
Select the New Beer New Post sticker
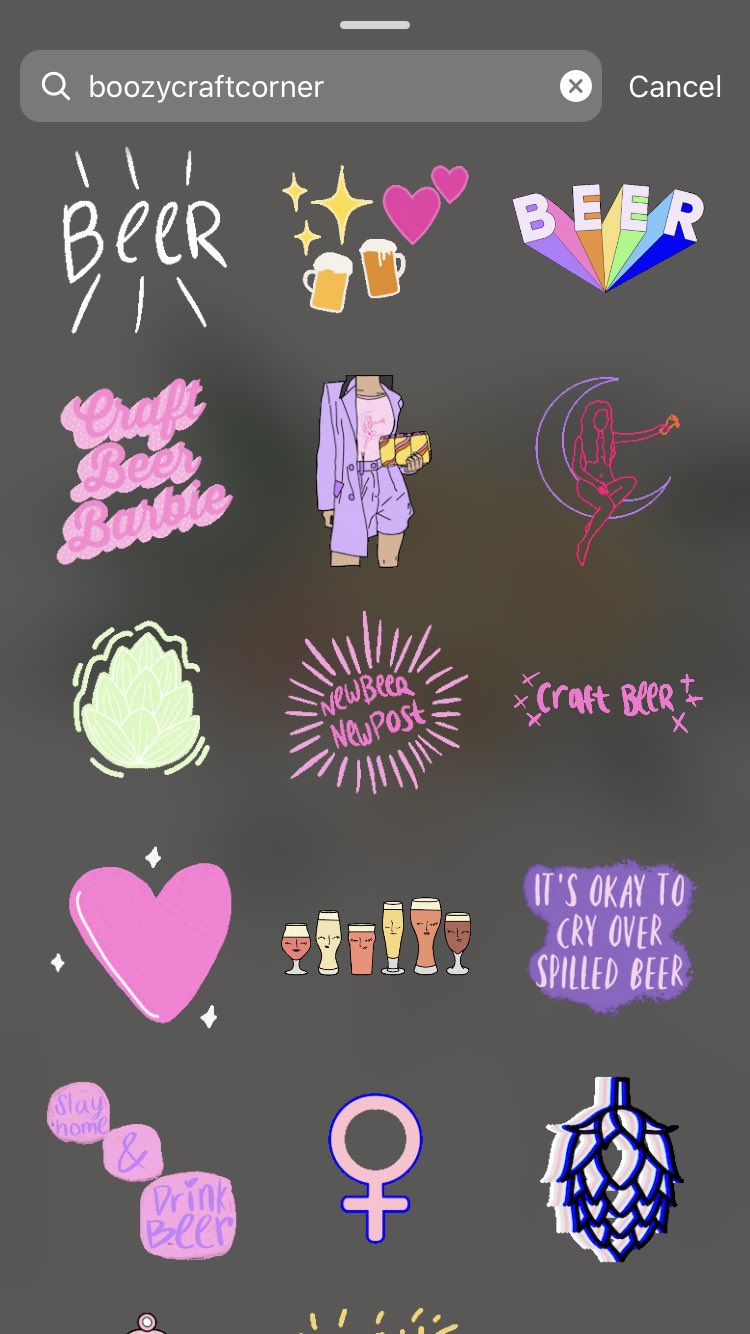(x=375, y=702)
